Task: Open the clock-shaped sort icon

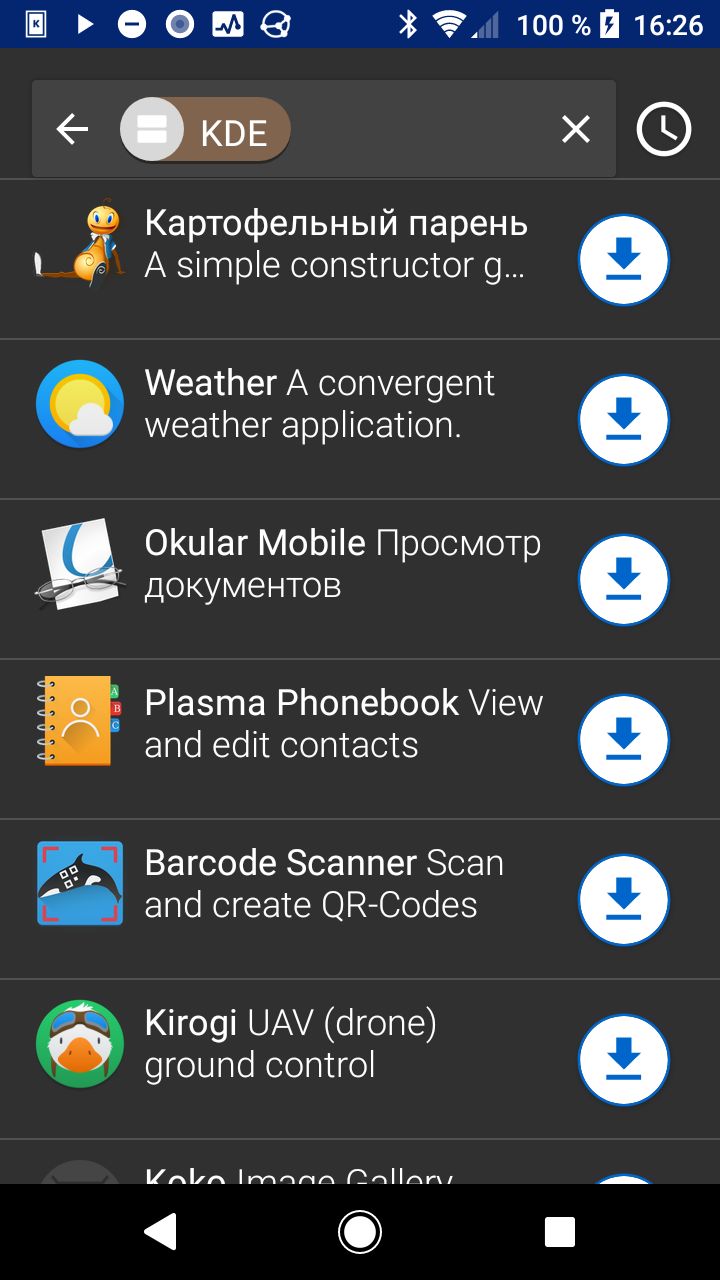Action: (664, 129)
